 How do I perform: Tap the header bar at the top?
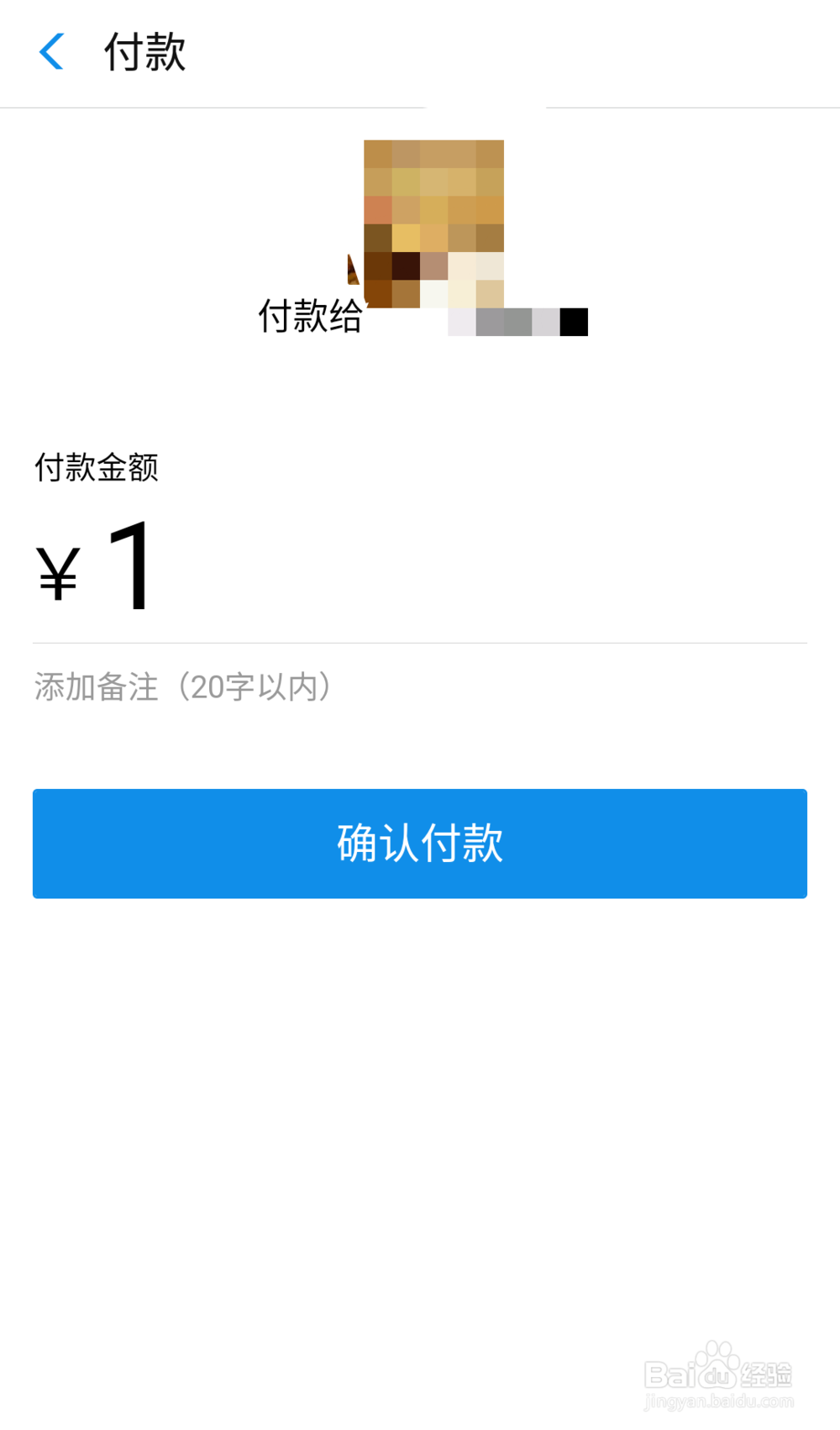tap(420, 52)
